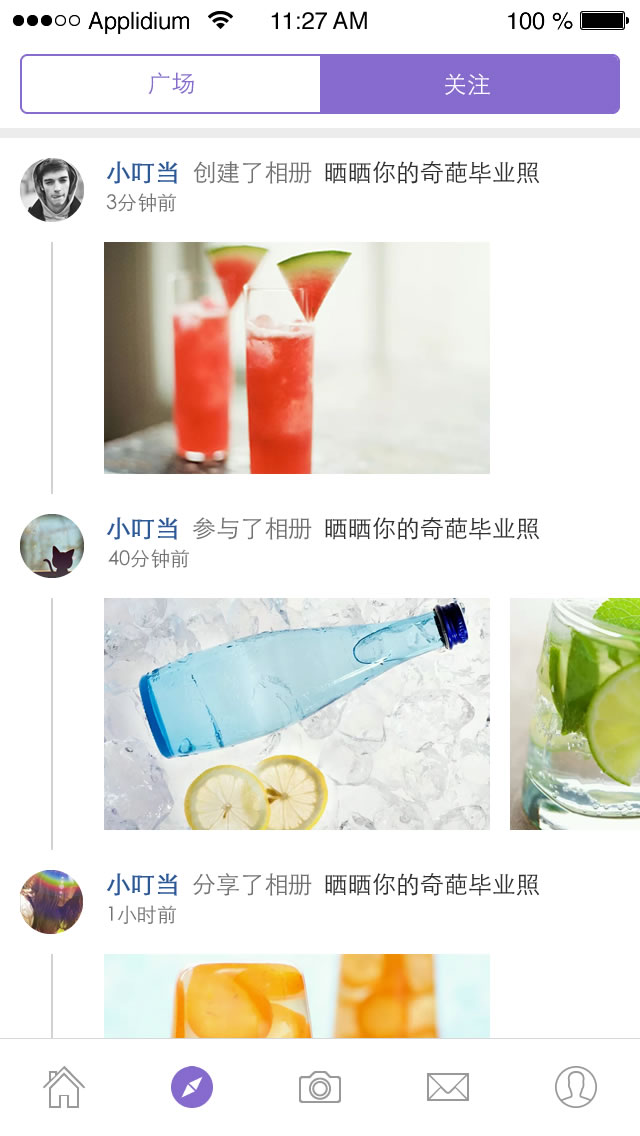
Task: Go to the discover compass tab
Action: coord(192,1087)
